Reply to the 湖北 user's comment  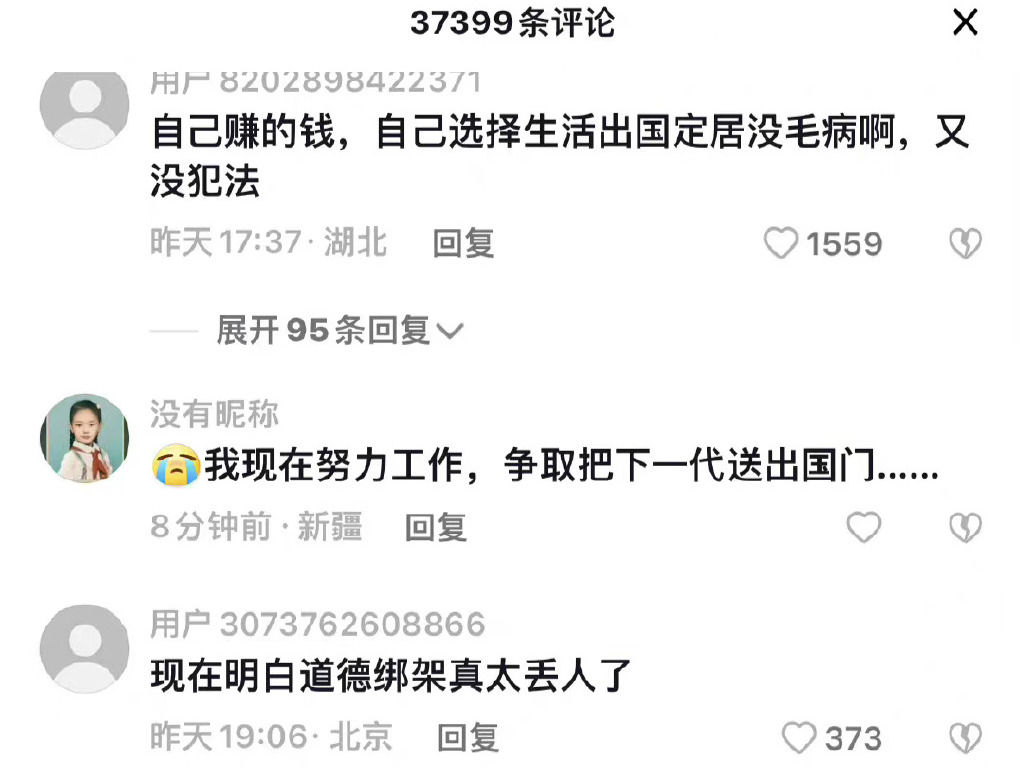coord(463,243)
